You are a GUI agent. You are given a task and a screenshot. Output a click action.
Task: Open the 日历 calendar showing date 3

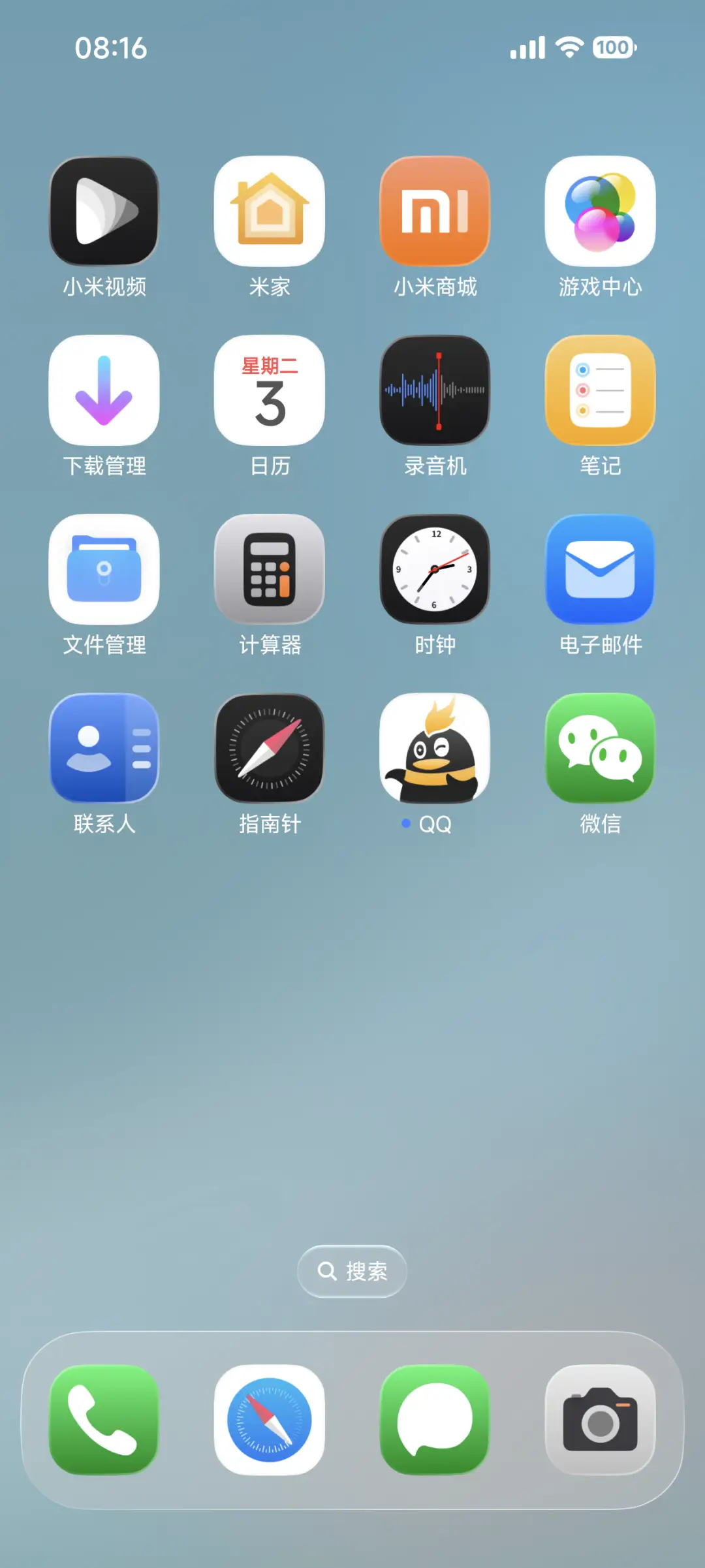click(270, 392)
